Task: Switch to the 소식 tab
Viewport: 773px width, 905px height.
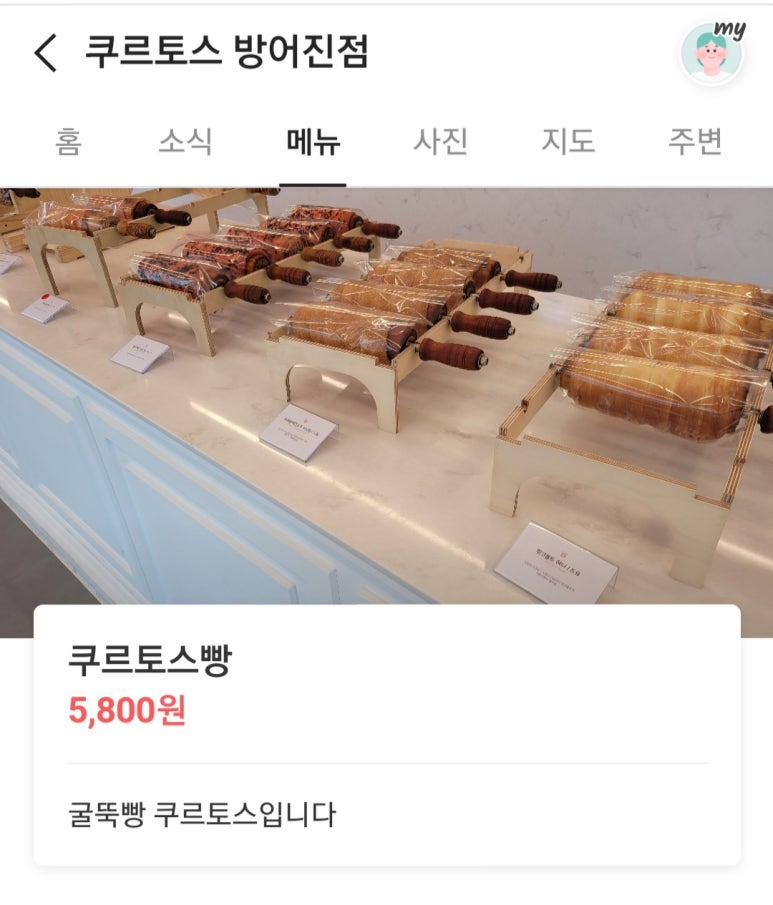Action: (x=185, y=142)
